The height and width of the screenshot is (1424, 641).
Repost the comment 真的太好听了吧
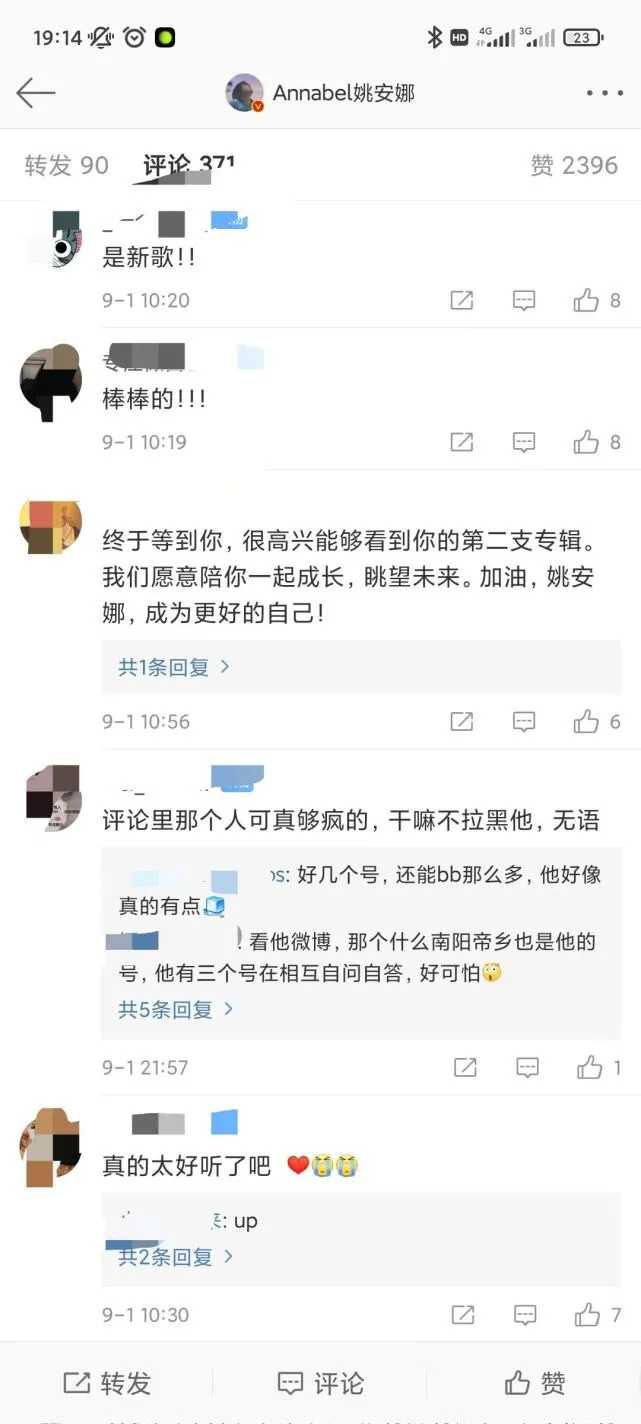point(461,1315)
